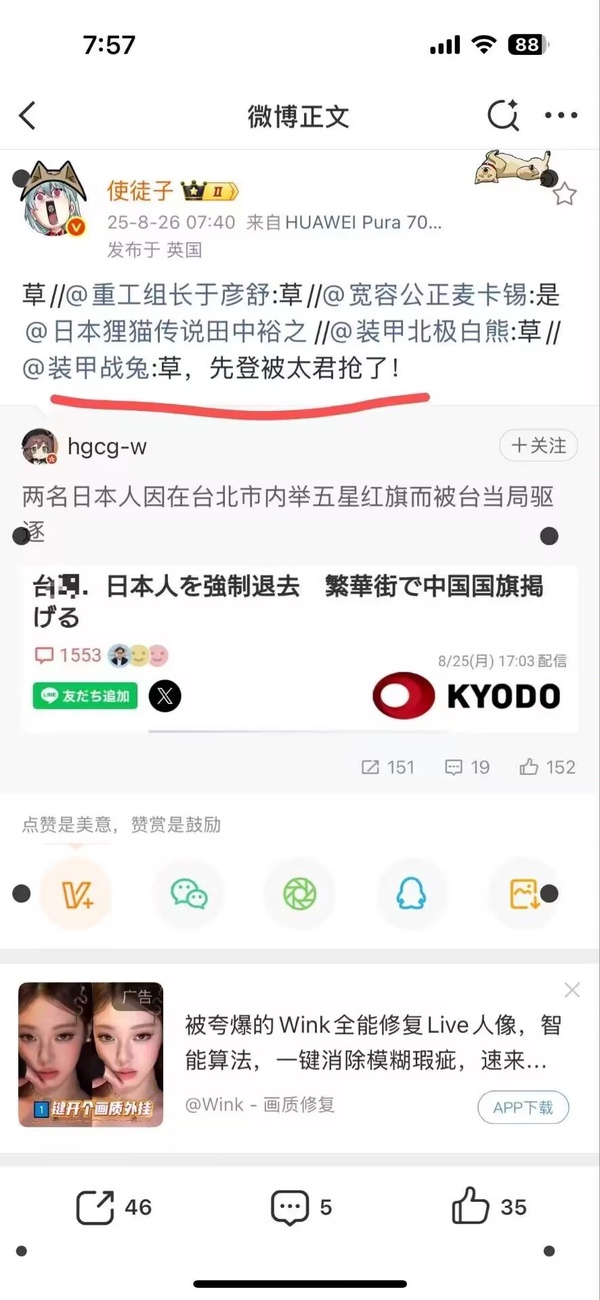Viewport: 600px width, 1300px height.
Task: Open the search icon in the top bar
Action: tap(502, 116)
